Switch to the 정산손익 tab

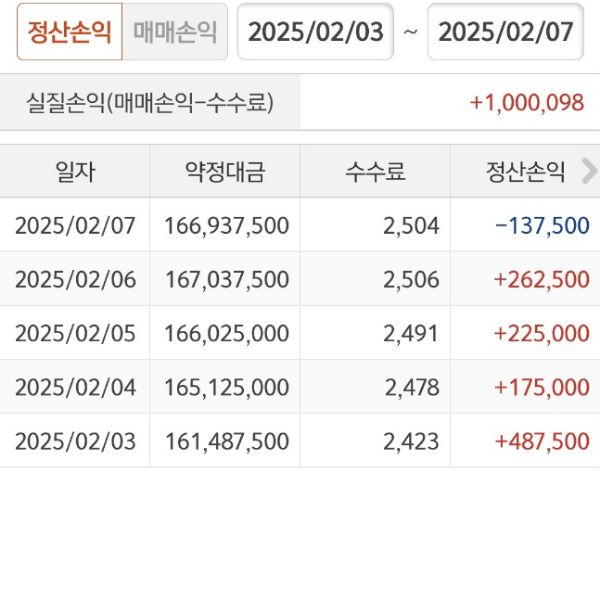point(69,32)
